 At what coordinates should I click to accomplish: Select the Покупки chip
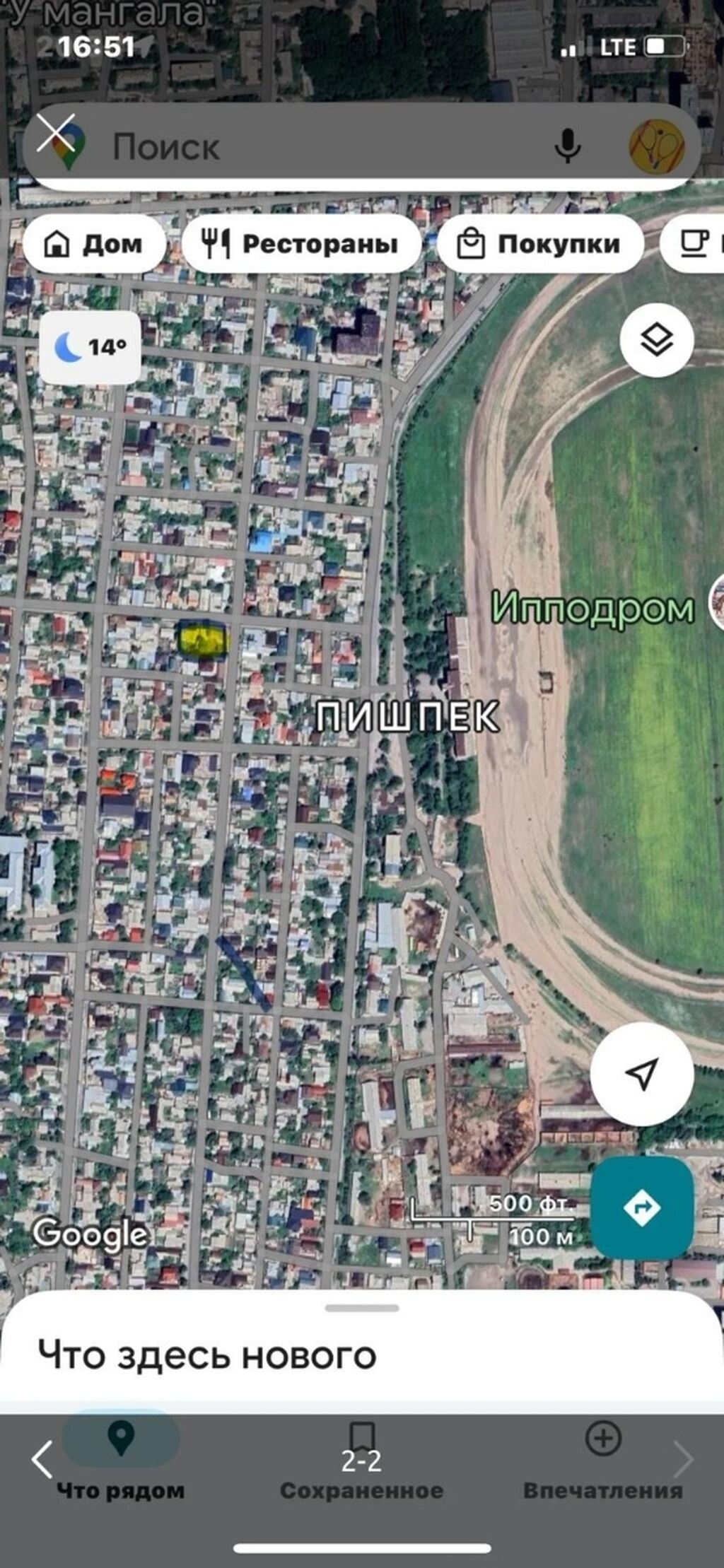click(540, 244)
